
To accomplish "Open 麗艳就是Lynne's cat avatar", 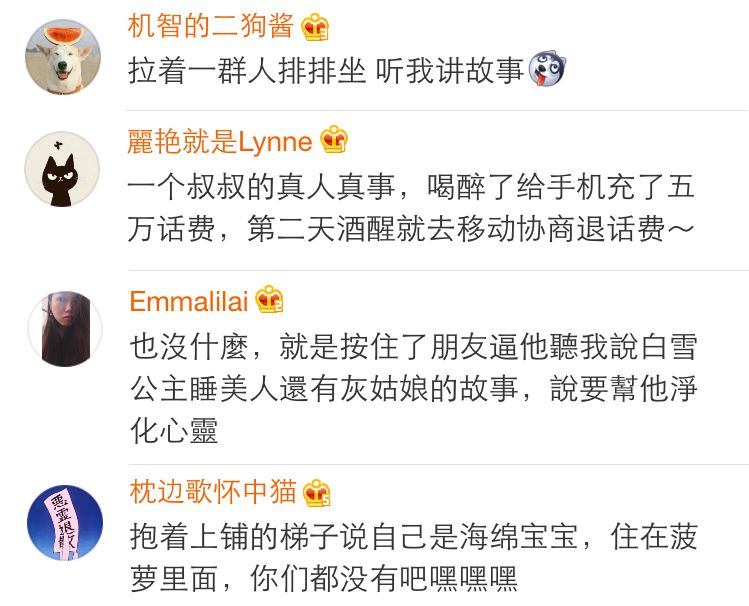I will [x=63, y=169].
